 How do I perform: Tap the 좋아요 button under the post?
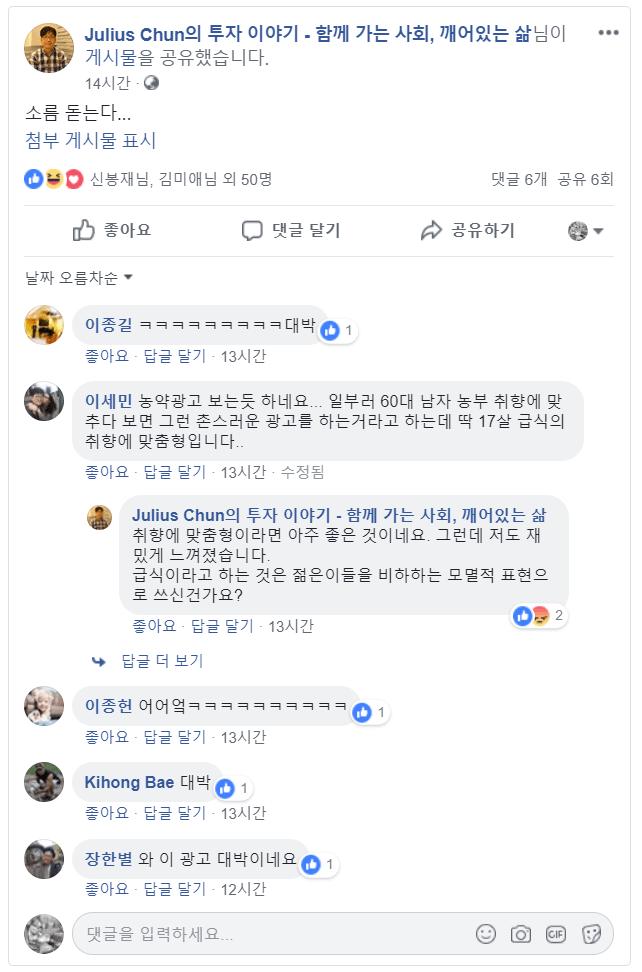(x=112, y=231)
